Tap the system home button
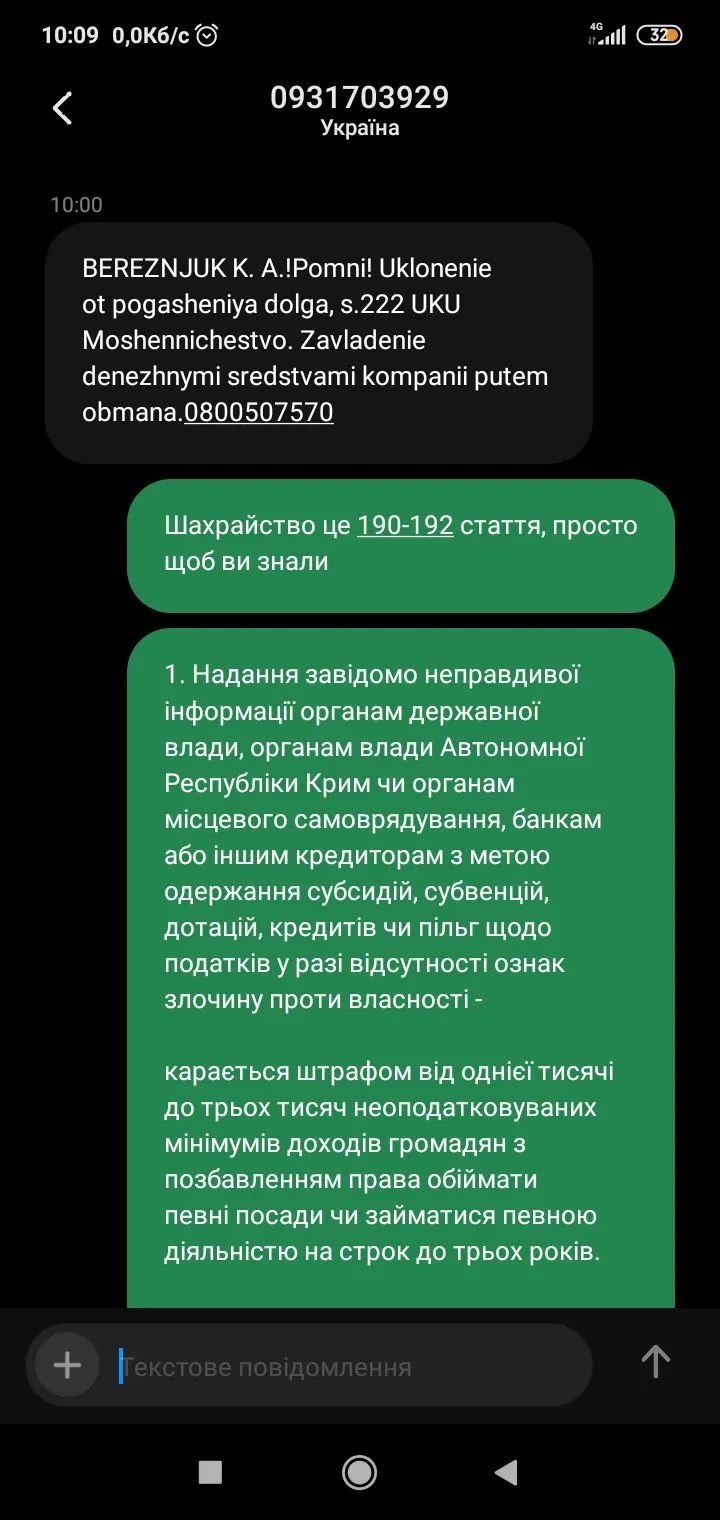Image resolution: width=720 pixels, height=1520 pixels. pyautogui.click(x=359, y=1472)
